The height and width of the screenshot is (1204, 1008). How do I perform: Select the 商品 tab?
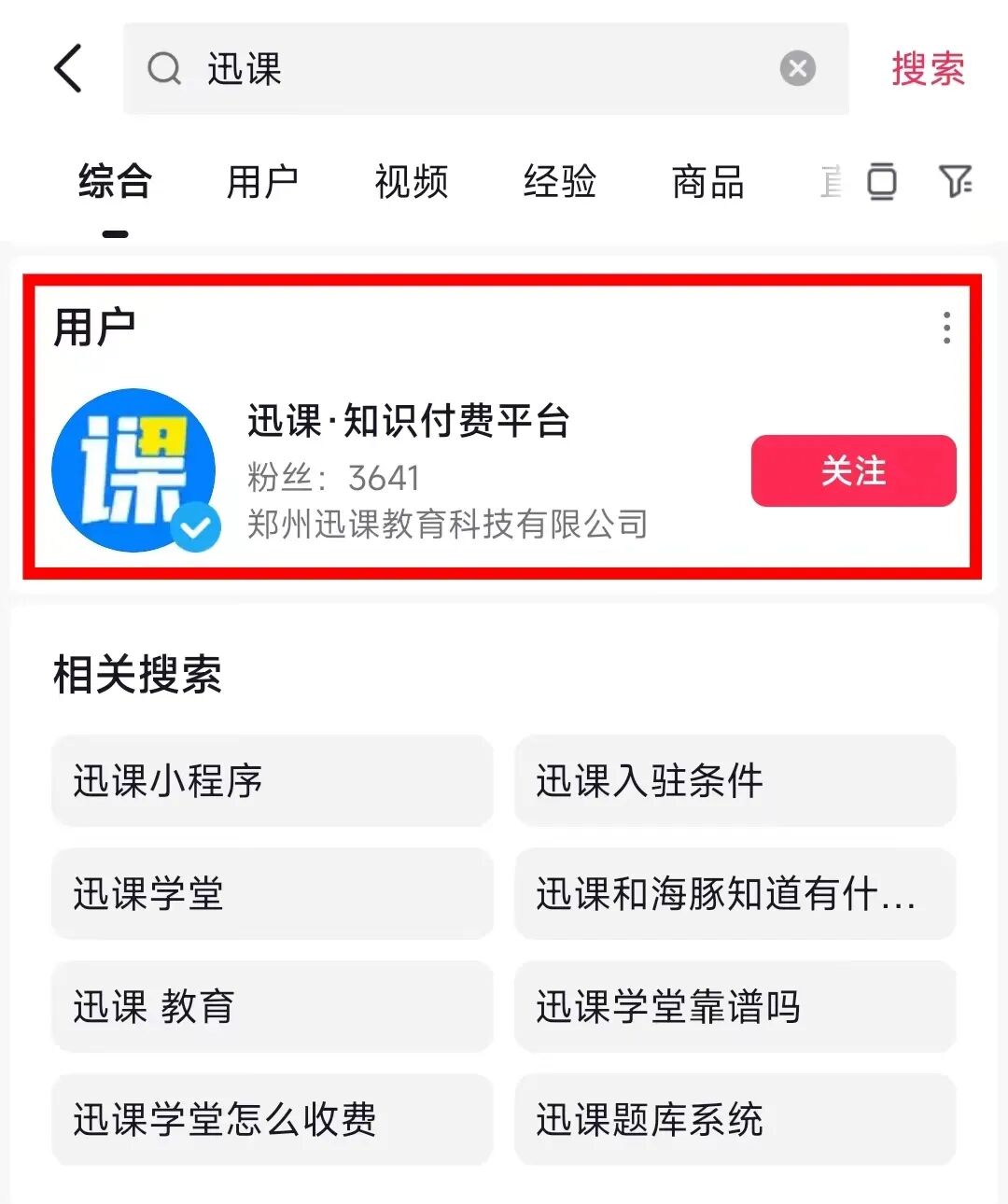coord(707,183)
